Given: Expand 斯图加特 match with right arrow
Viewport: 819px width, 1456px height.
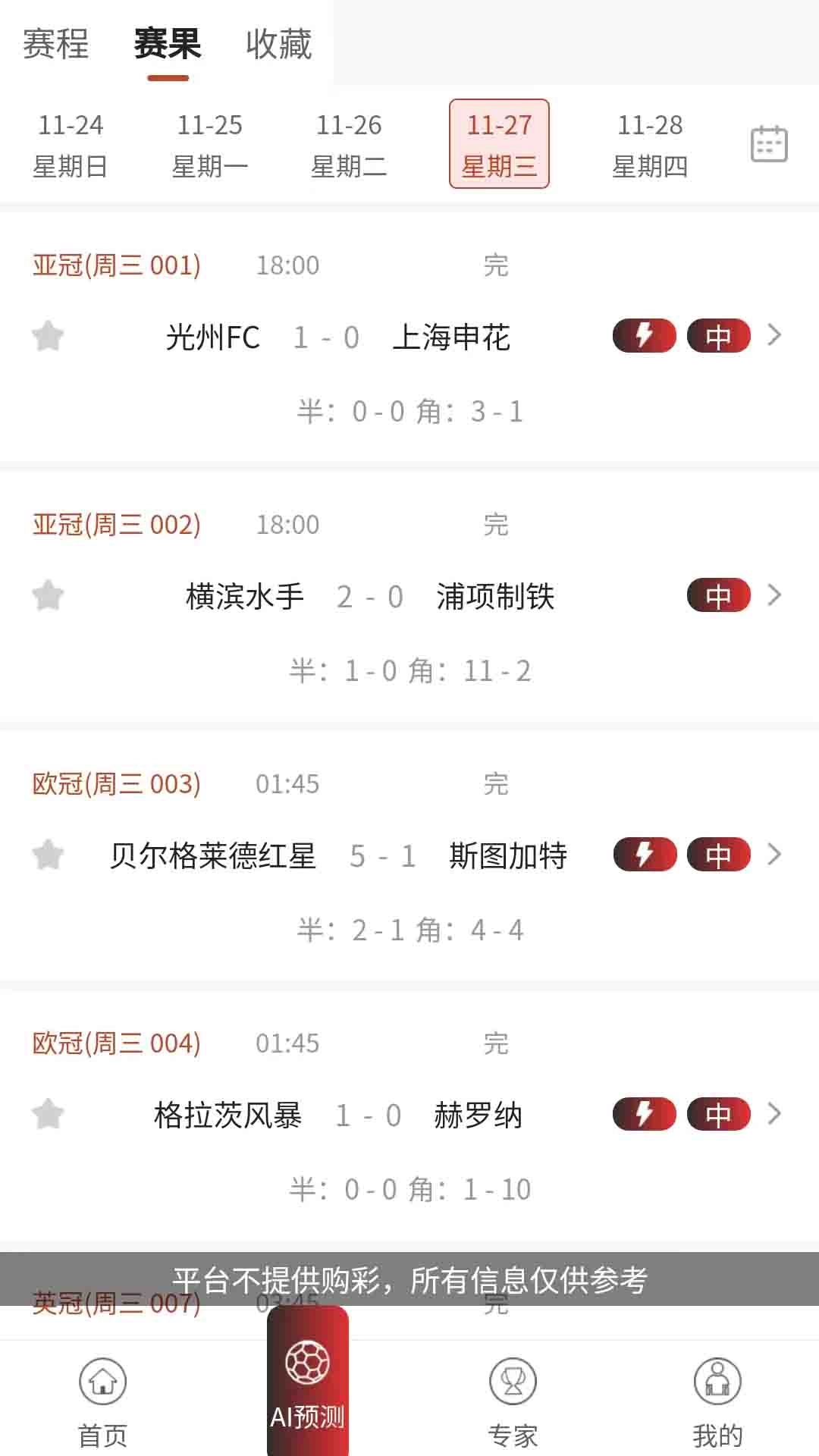Looking at the screenshot, I should [775, 854].
